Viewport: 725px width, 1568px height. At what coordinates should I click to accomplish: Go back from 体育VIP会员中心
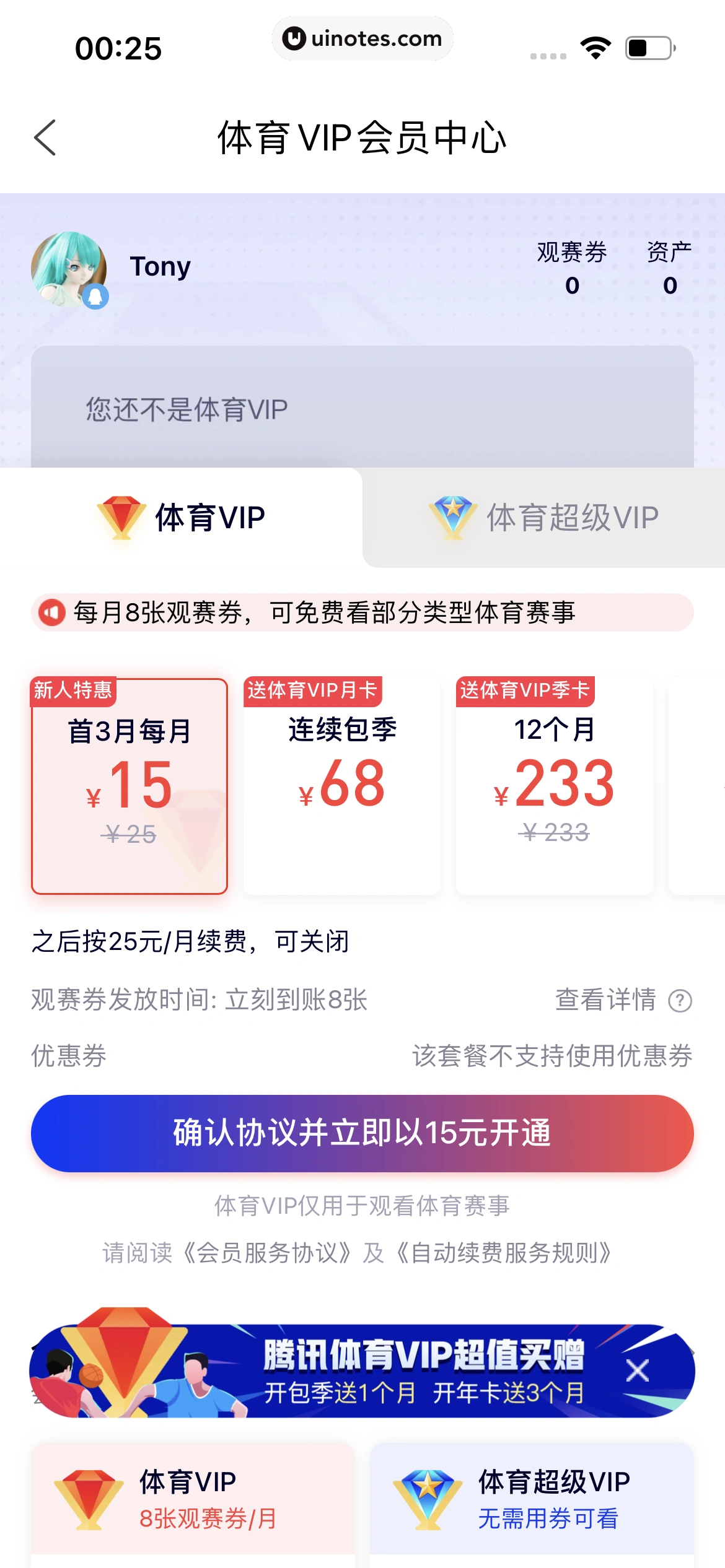point(45,137)
